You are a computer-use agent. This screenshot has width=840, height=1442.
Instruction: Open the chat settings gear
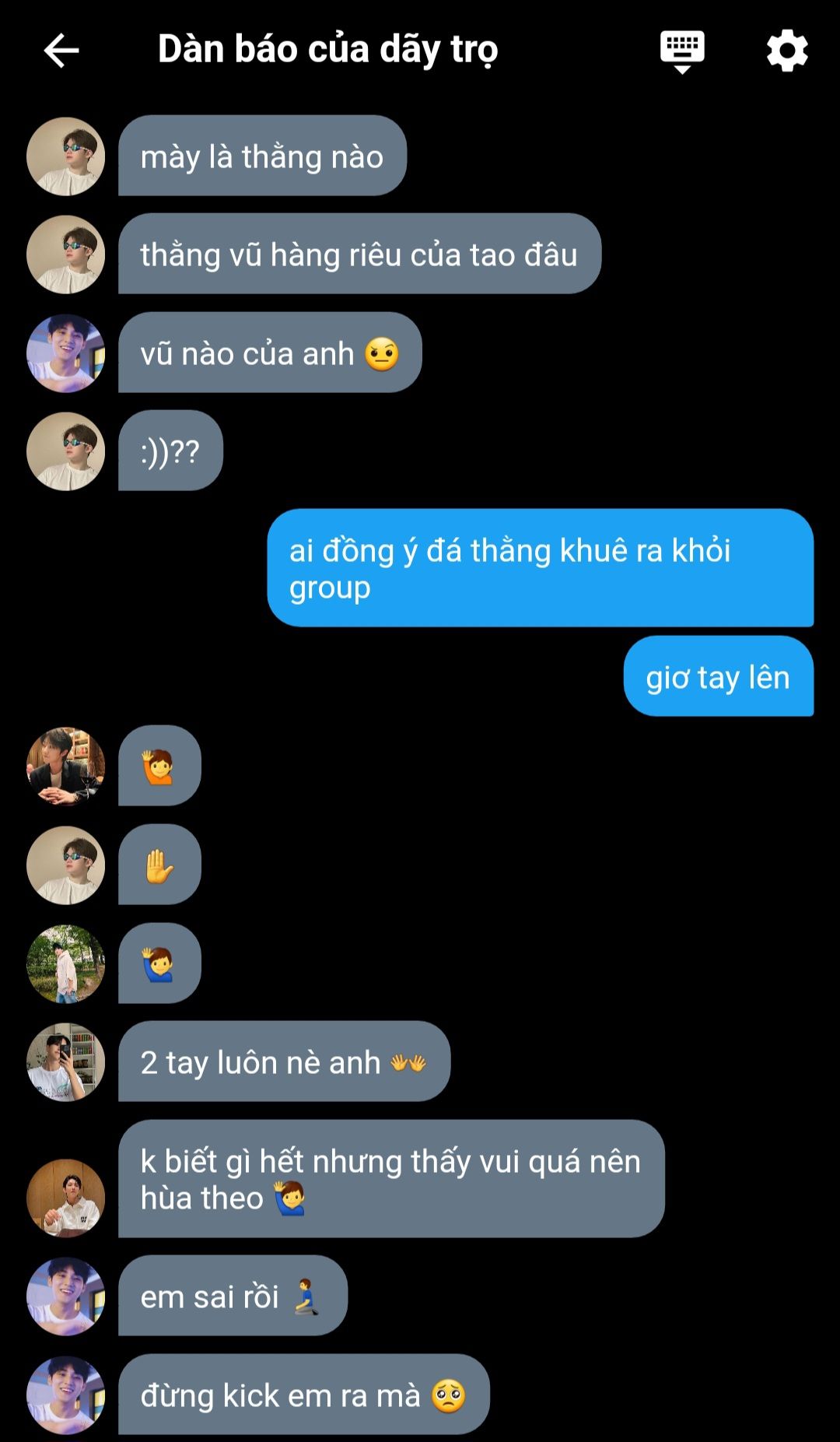787,51
